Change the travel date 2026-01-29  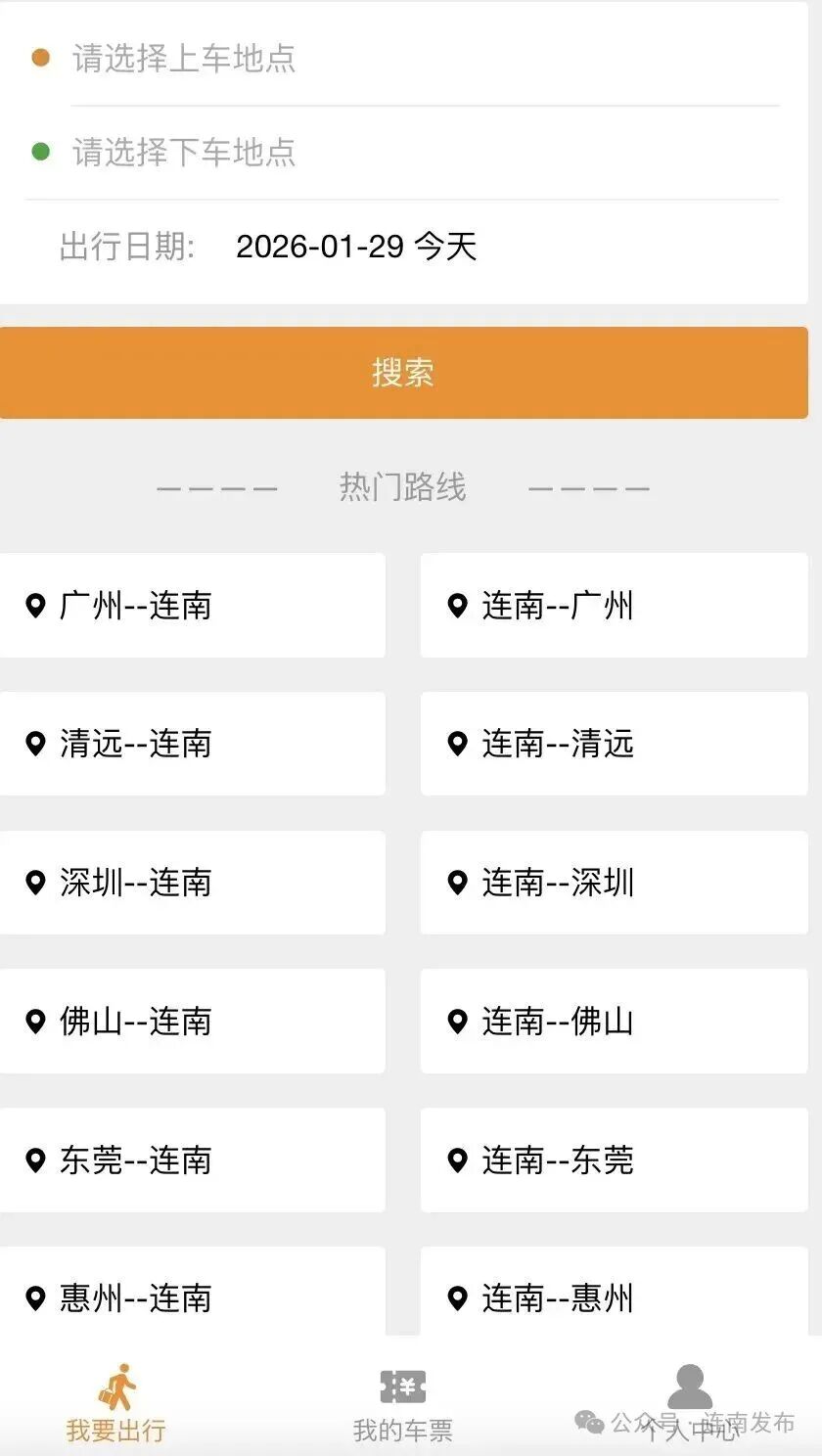pos(356,247)
